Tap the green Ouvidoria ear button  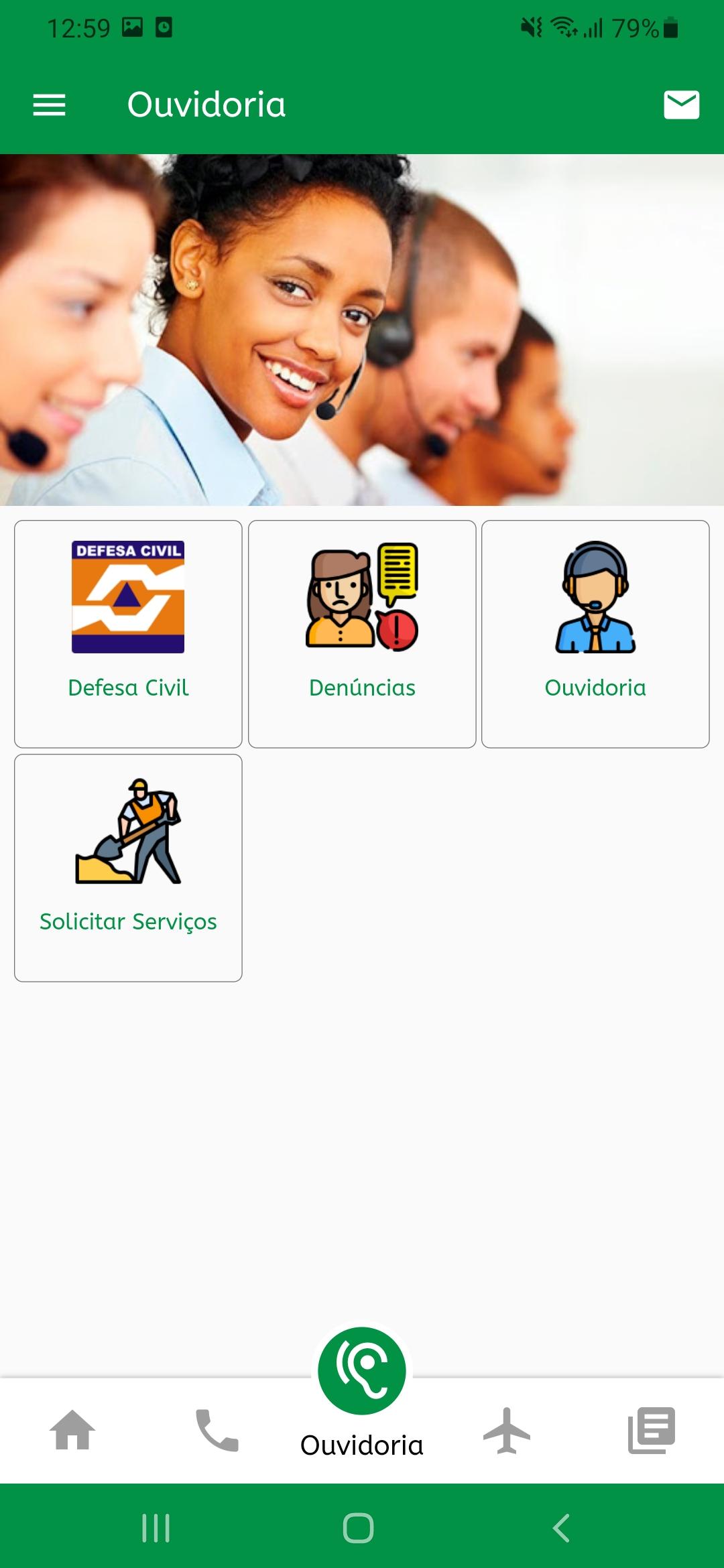(362, 1371)
